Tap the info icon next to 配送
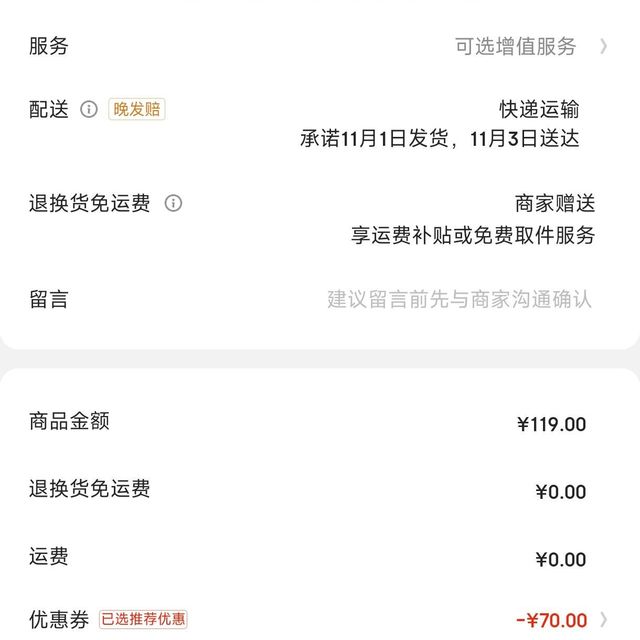The image size is (640, 640). point(89,110)
